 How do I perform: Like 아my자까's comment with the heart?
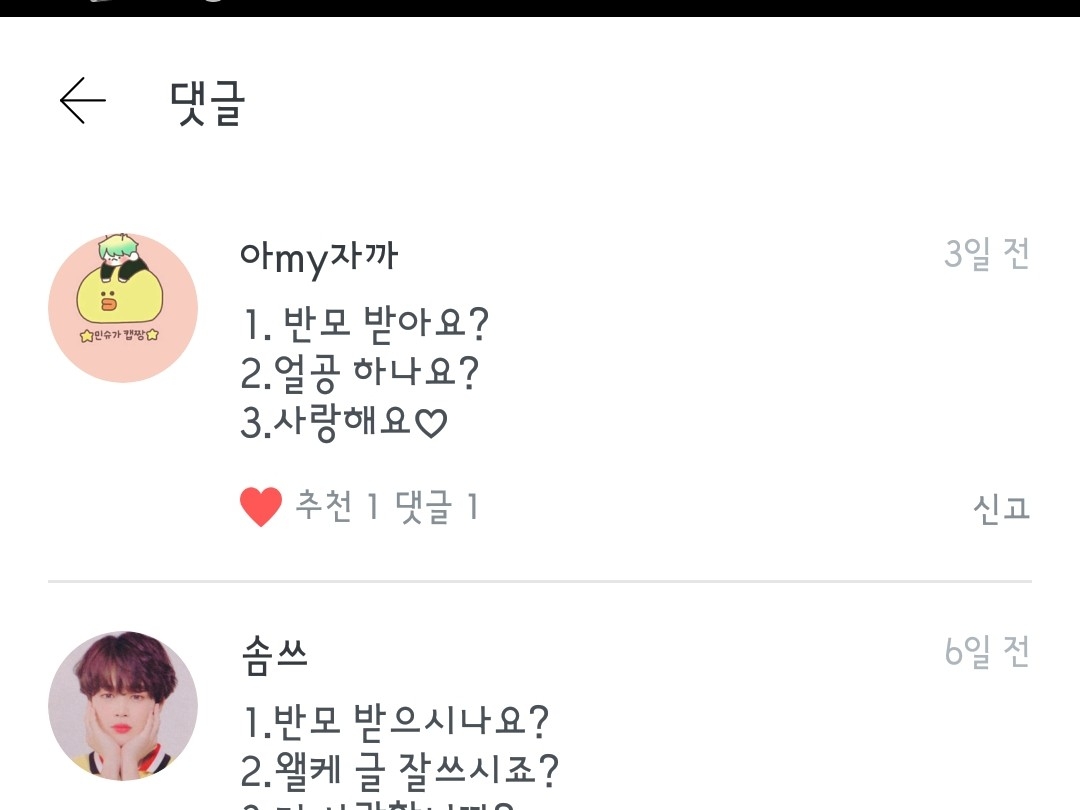coord(261,508)
